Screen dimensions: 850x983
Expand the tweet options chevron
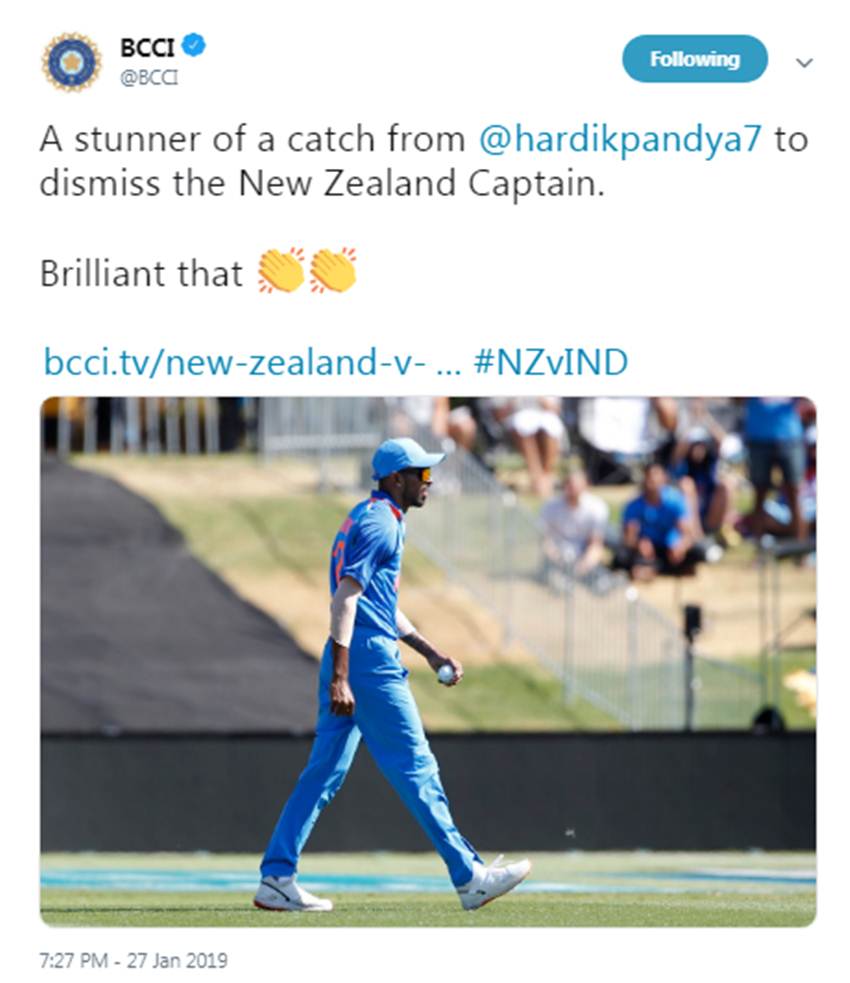tap(803, 62)
